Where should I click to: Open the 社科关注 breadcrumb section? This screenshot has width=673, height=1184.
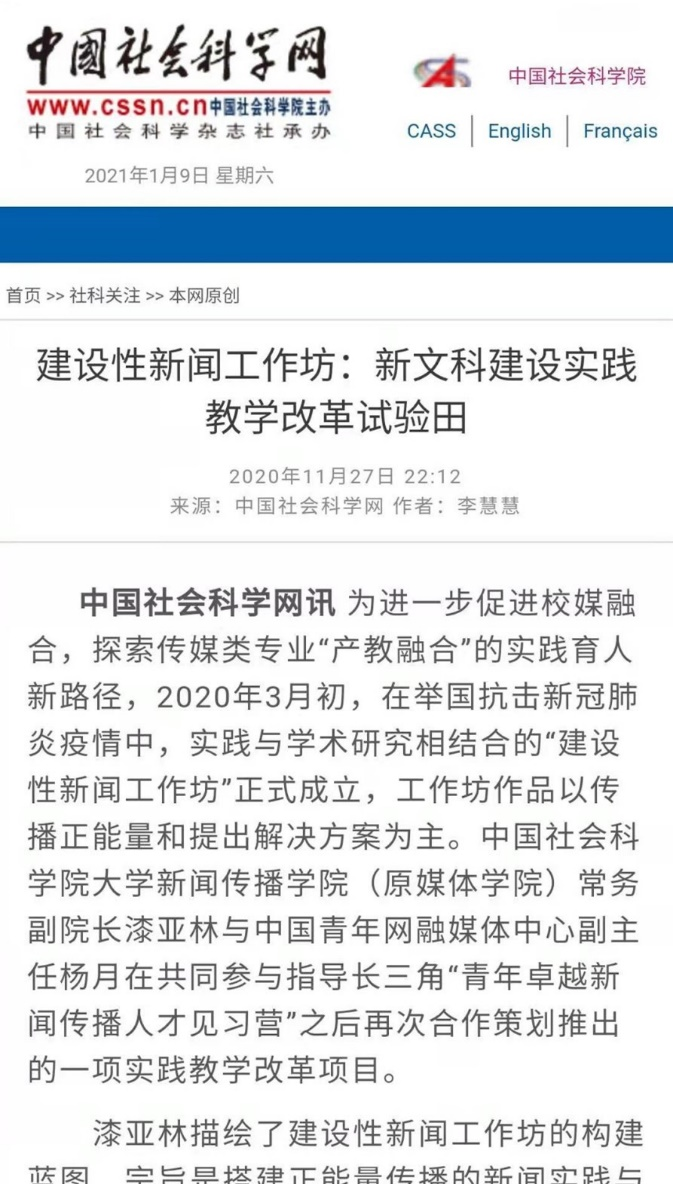105,296
